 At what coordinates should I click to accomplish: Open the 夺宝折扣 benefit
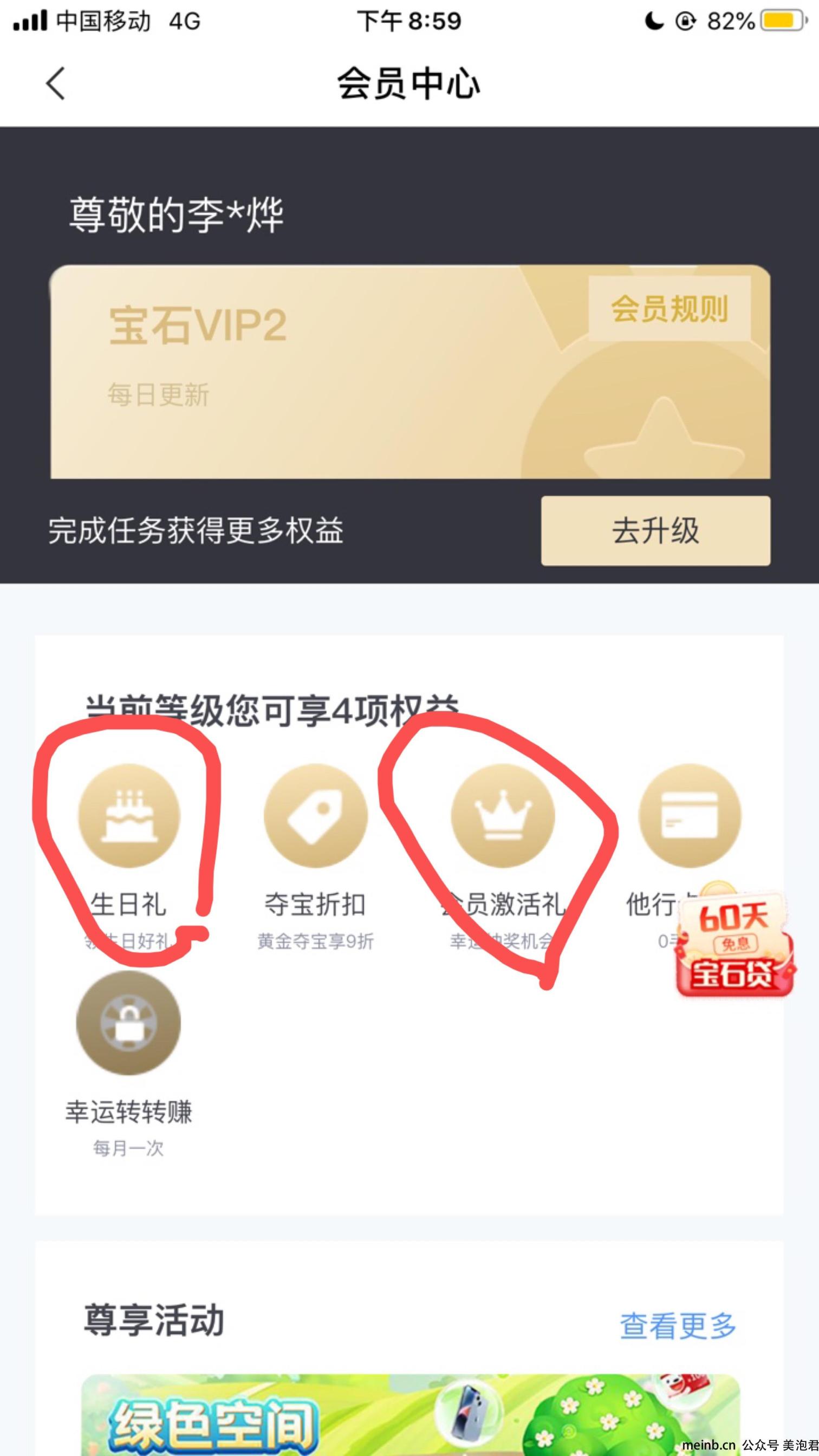click(x=315, y=816)
